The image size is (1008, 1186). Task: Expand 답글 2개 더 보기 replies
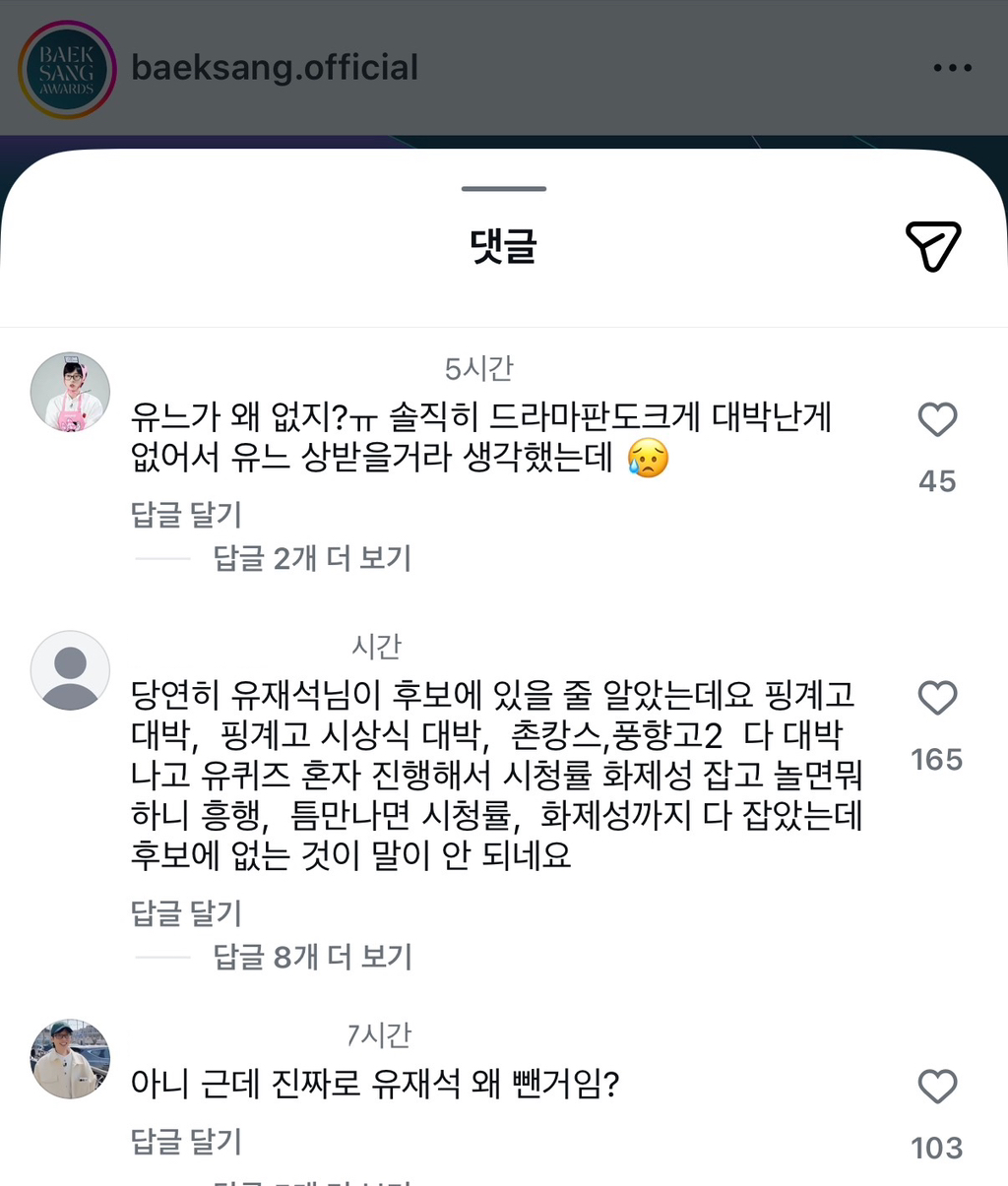pyautogui.click(x=312, y=558)
